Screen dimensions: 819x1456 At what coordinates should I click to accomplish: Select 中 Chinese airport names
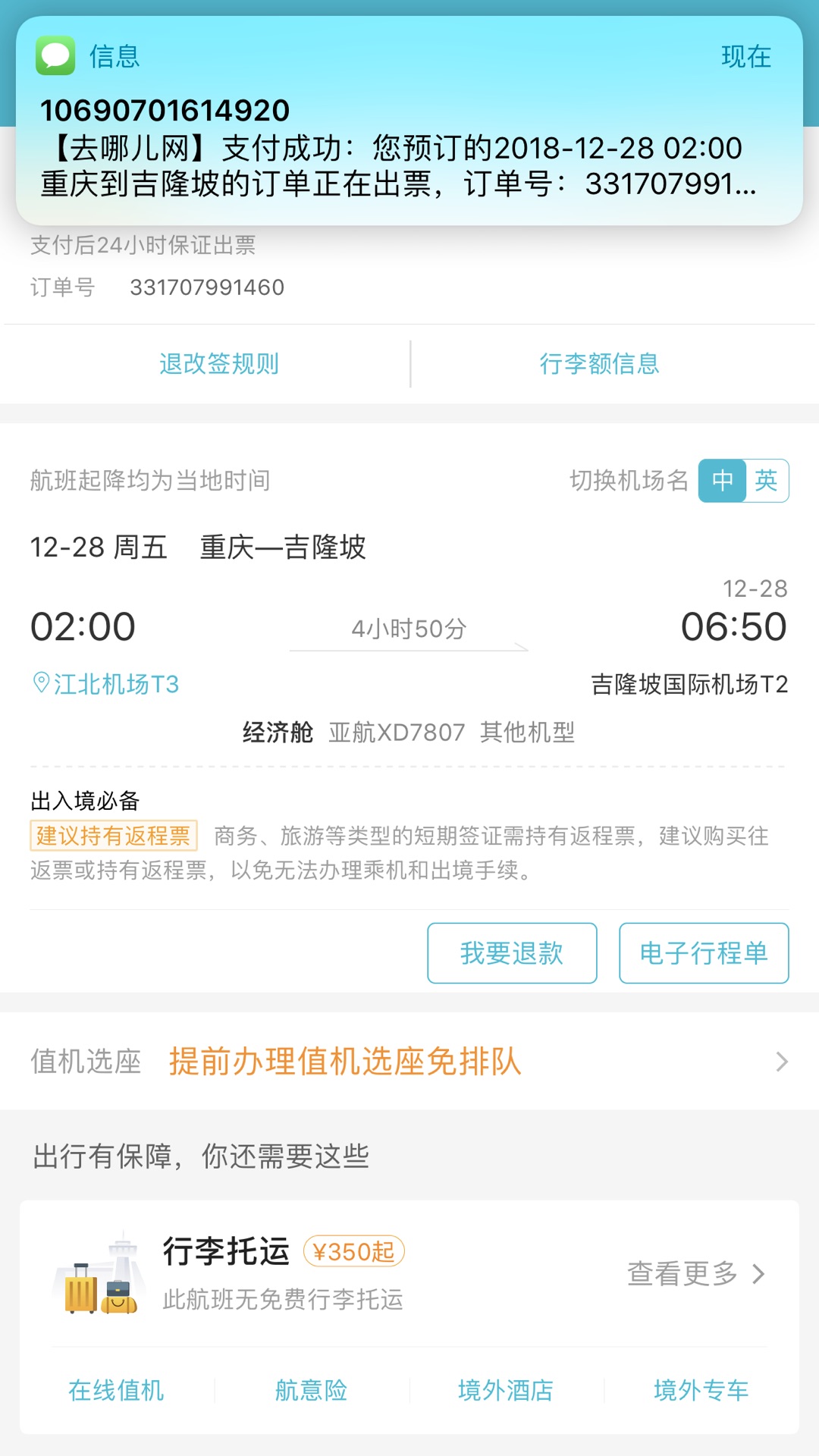point(722,480)
